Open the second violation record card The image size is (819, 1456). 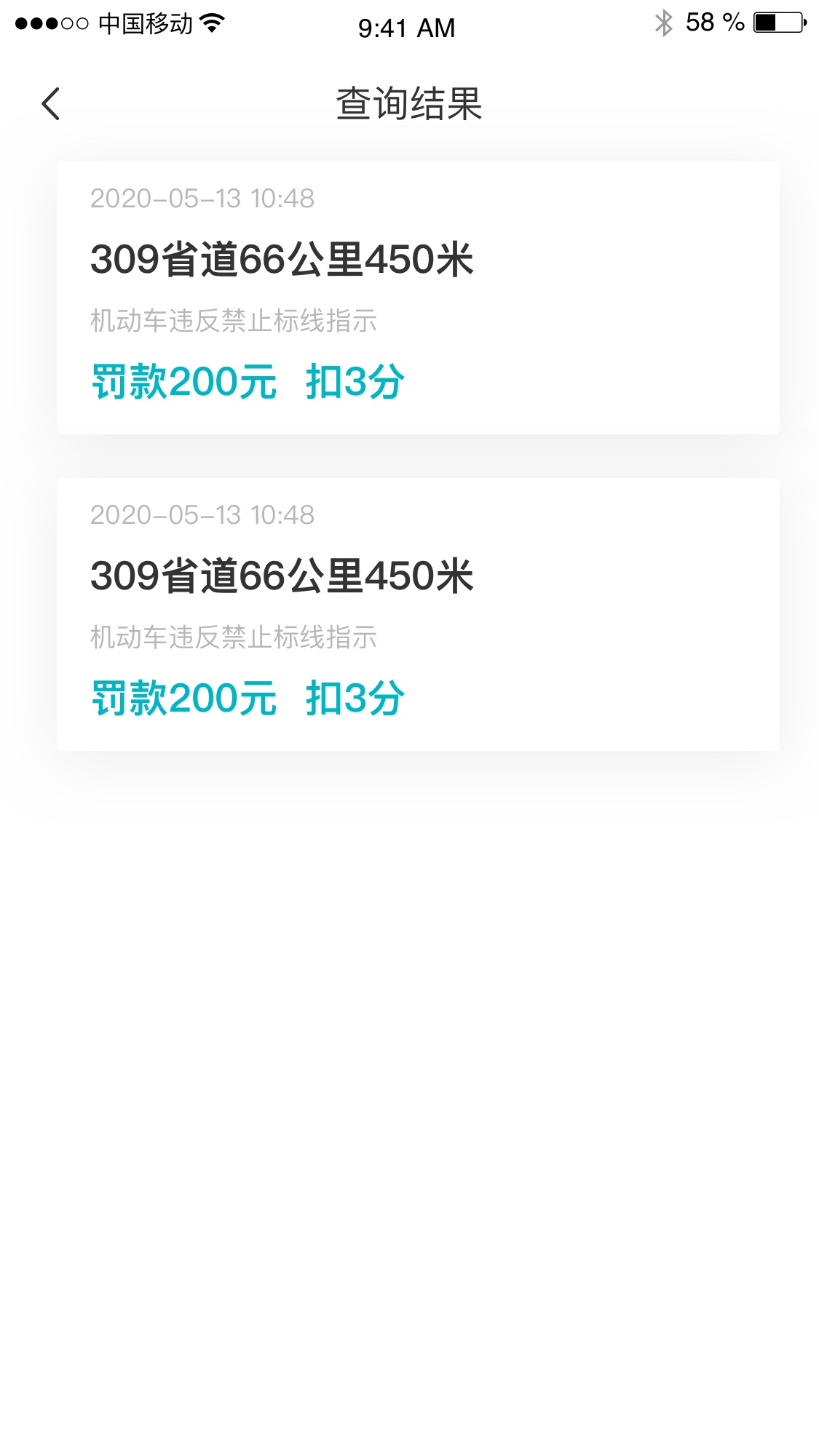pos(409,613)
